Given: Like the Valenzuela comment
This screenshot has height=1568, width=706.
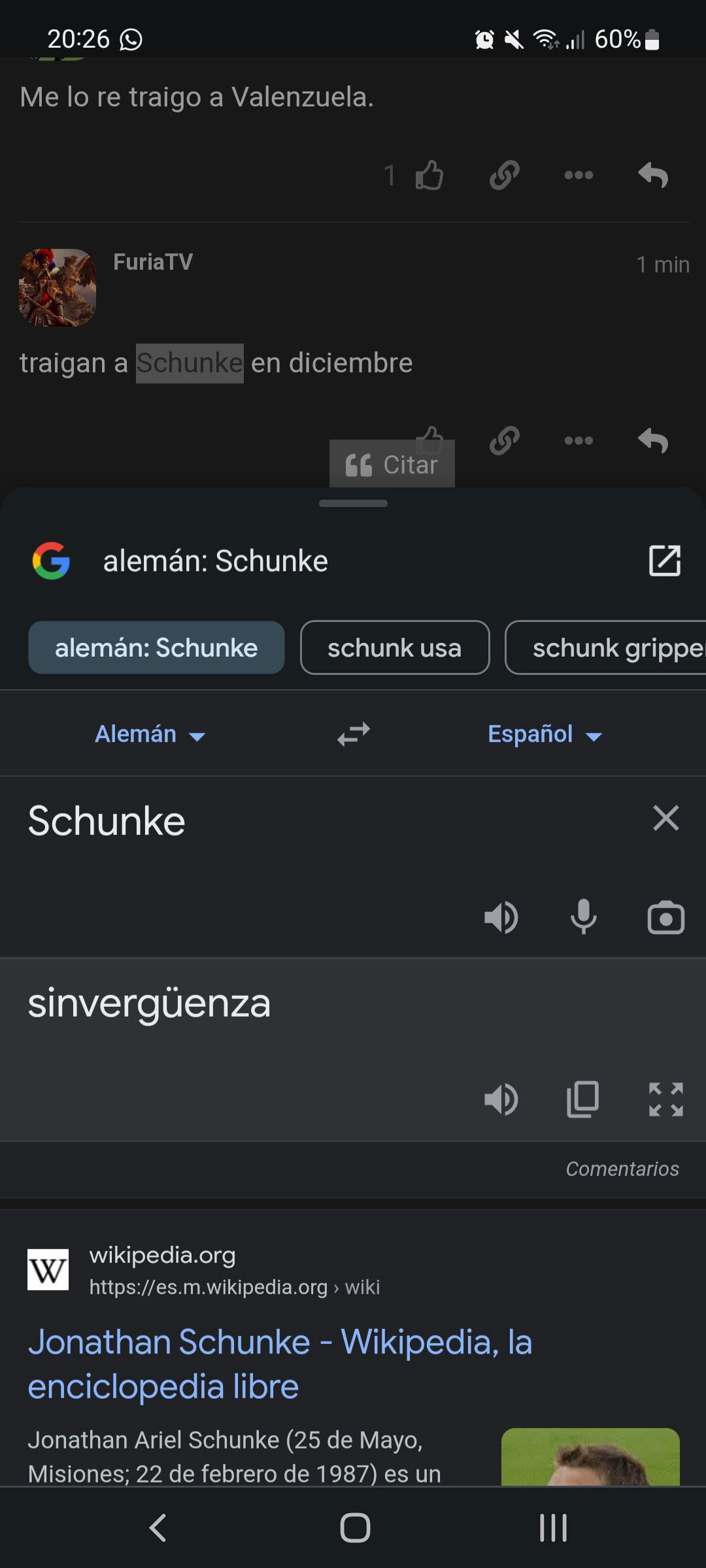Looking at the screenshot, I should point(429,175).
